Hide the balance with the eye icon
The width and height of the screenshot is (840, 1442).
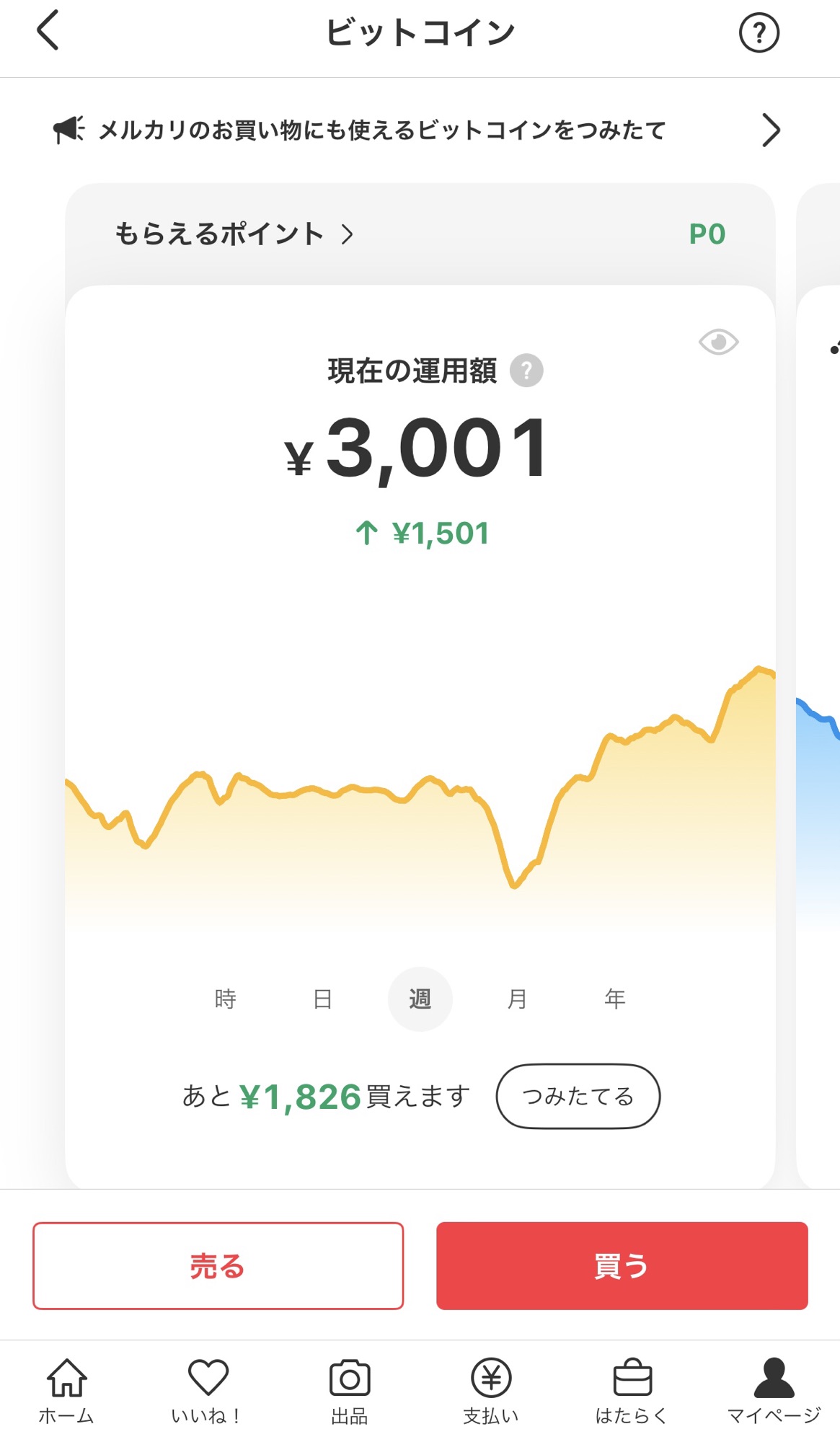click(x=718, y=342)
